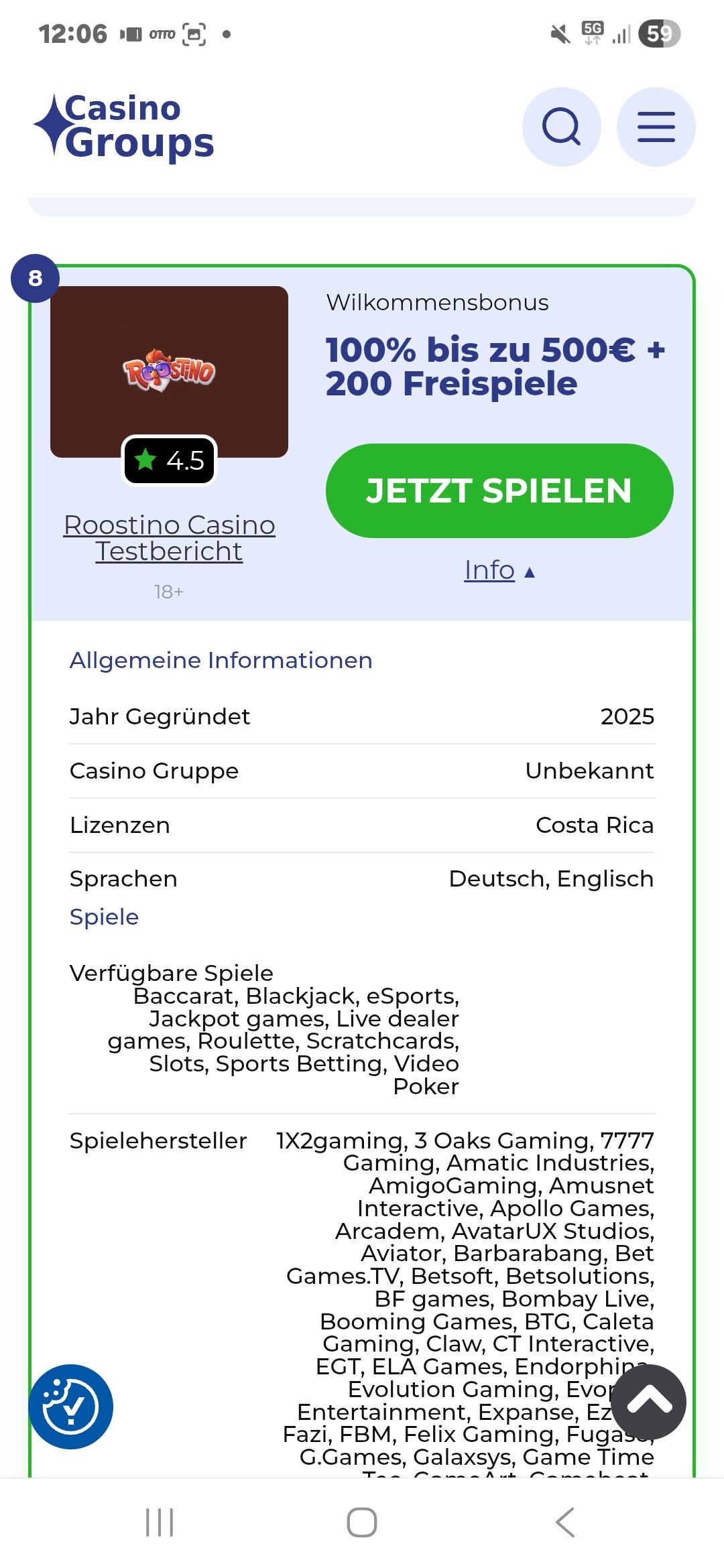Open the Roostino Casino Testbericht link

(169, 538)
